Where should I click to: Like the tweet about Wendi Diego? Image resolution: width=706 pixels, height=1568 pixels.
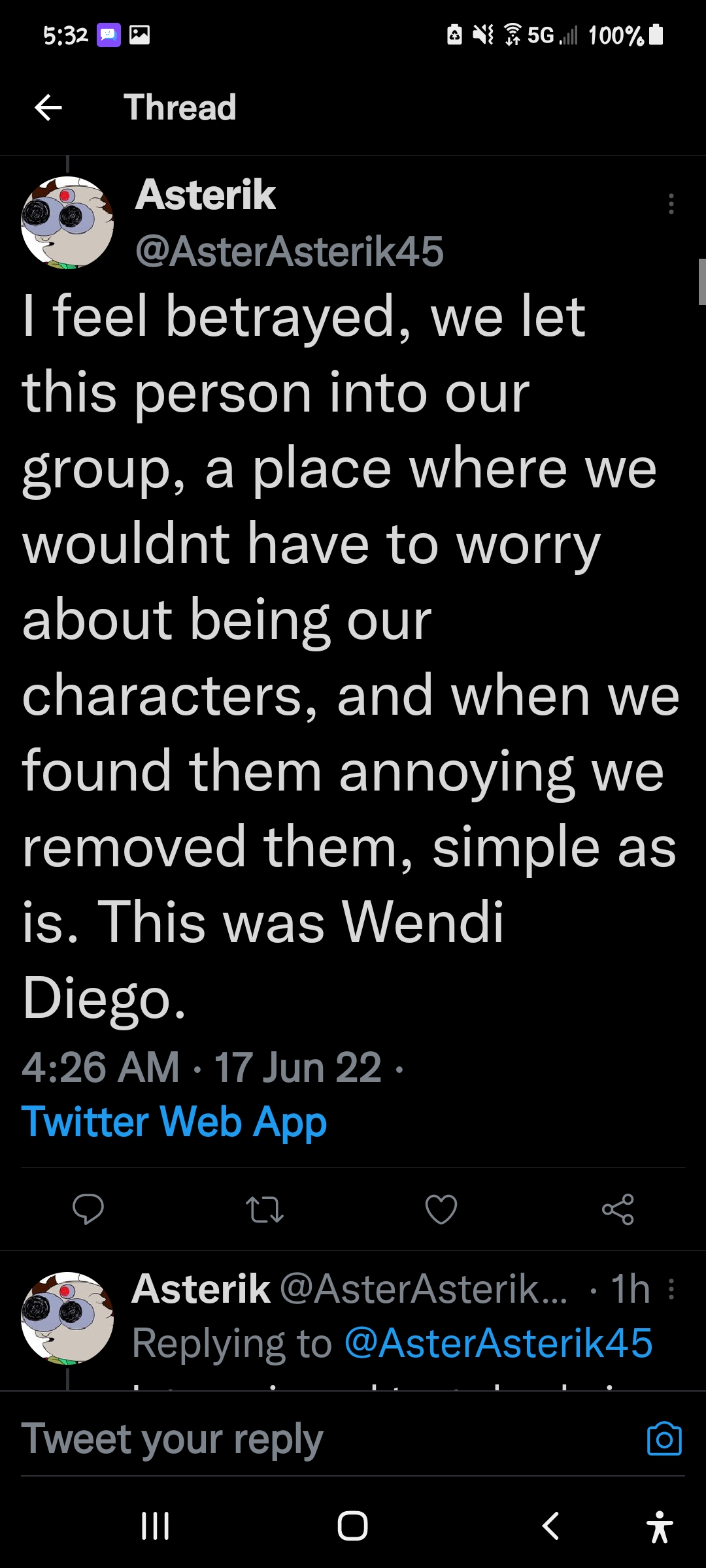[x=441, y=1209]
